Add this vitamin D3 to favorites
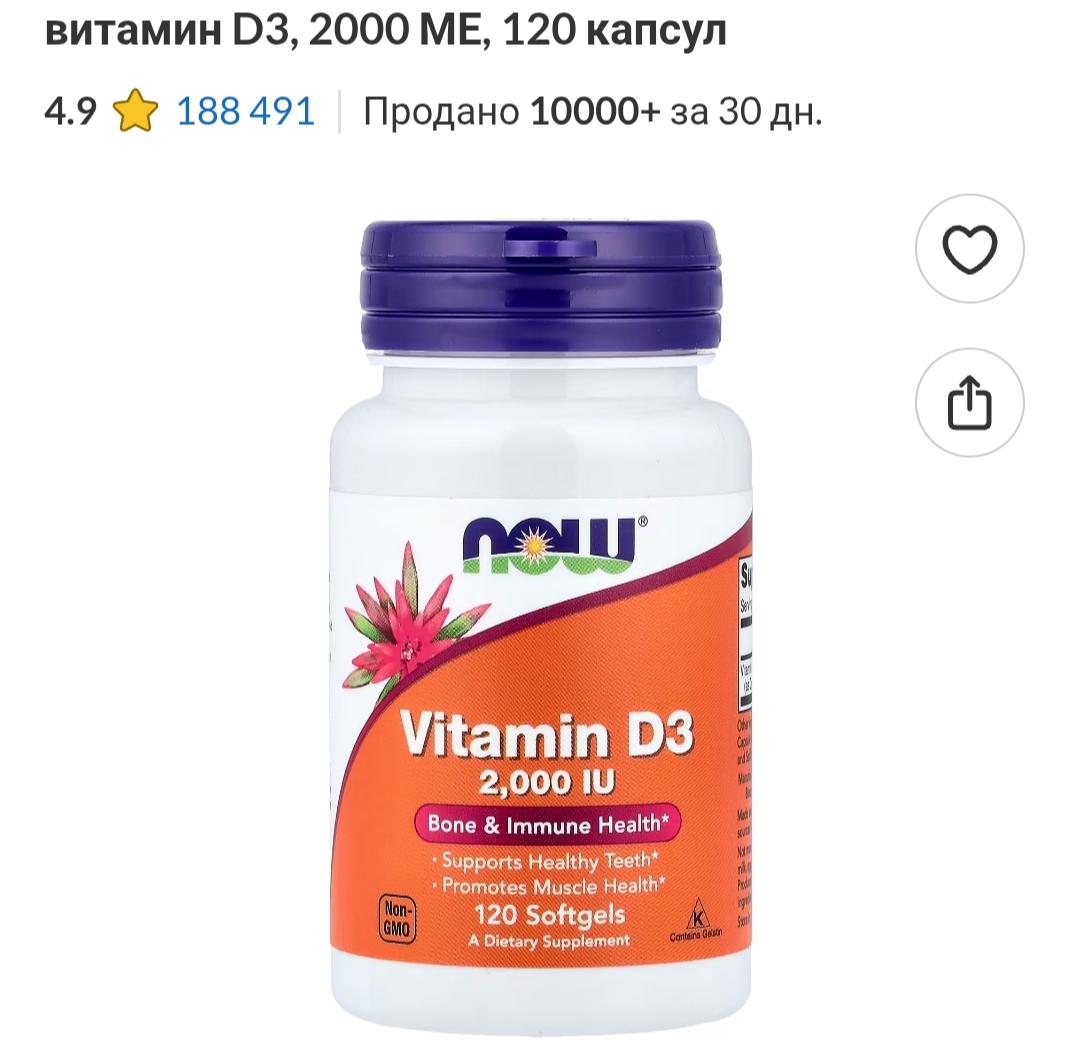The image size is (1080, 1060). click(969, 249)
